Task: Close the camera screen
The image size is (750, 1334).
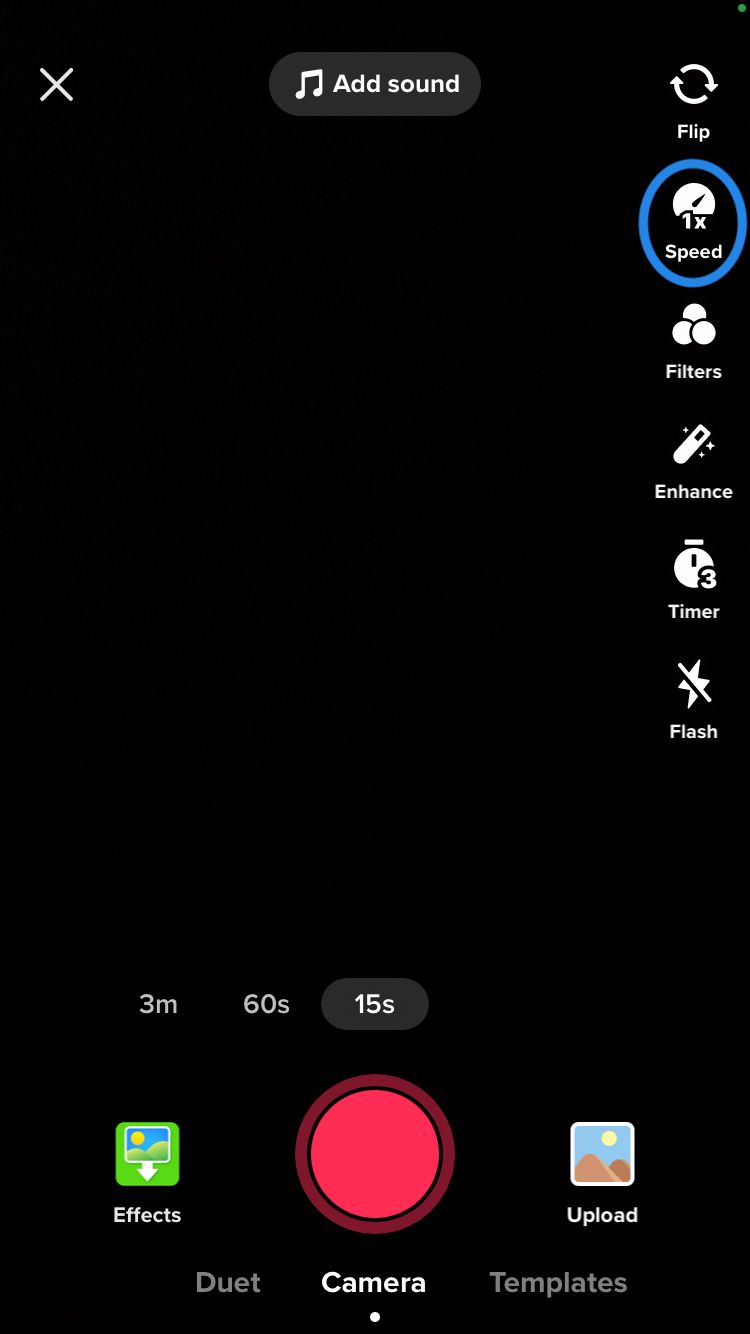Action: point(56,85)
